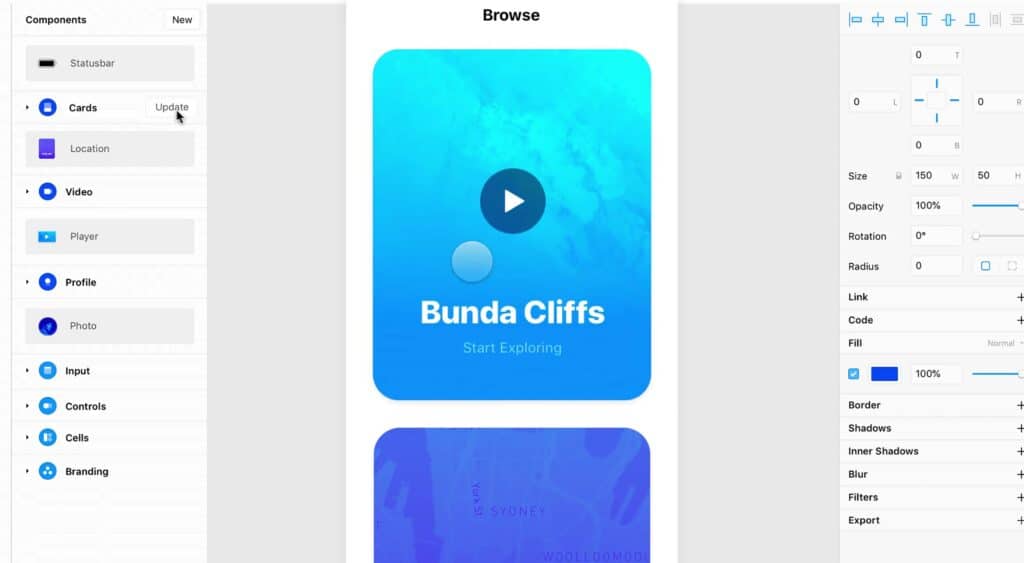The image size is (1024, 563).
Task: Expand the Controls component group
Action: [27, 407]
